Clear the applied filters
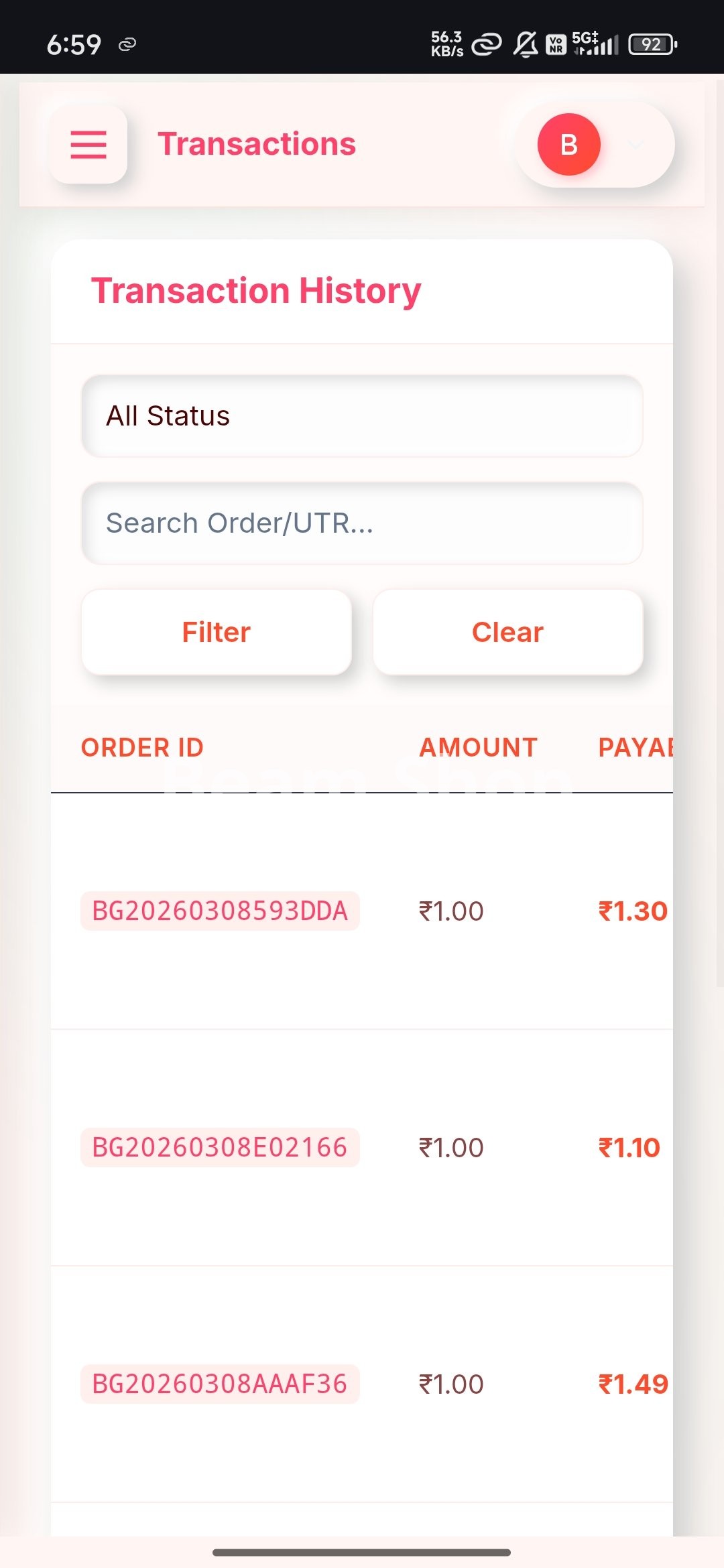Image resolution: width=724 pixels, height=1568 pixels. [507, 632]
